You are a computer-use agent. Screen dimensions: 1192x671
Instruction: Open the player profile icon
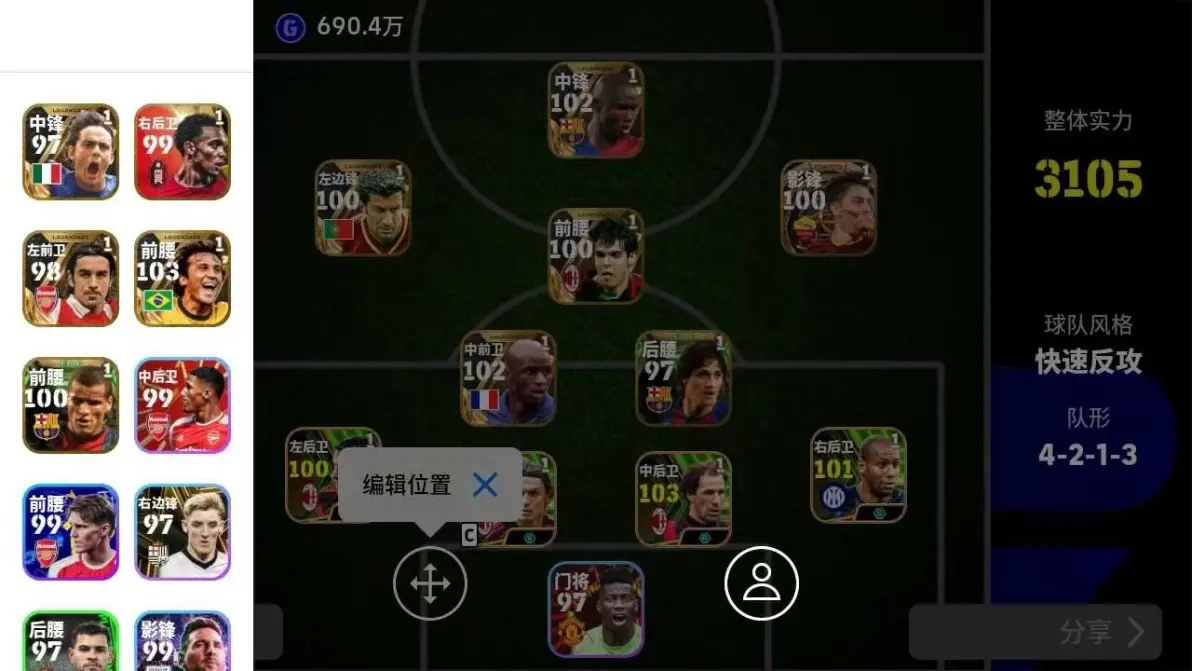pyautogui.click(x=761, y=582)
